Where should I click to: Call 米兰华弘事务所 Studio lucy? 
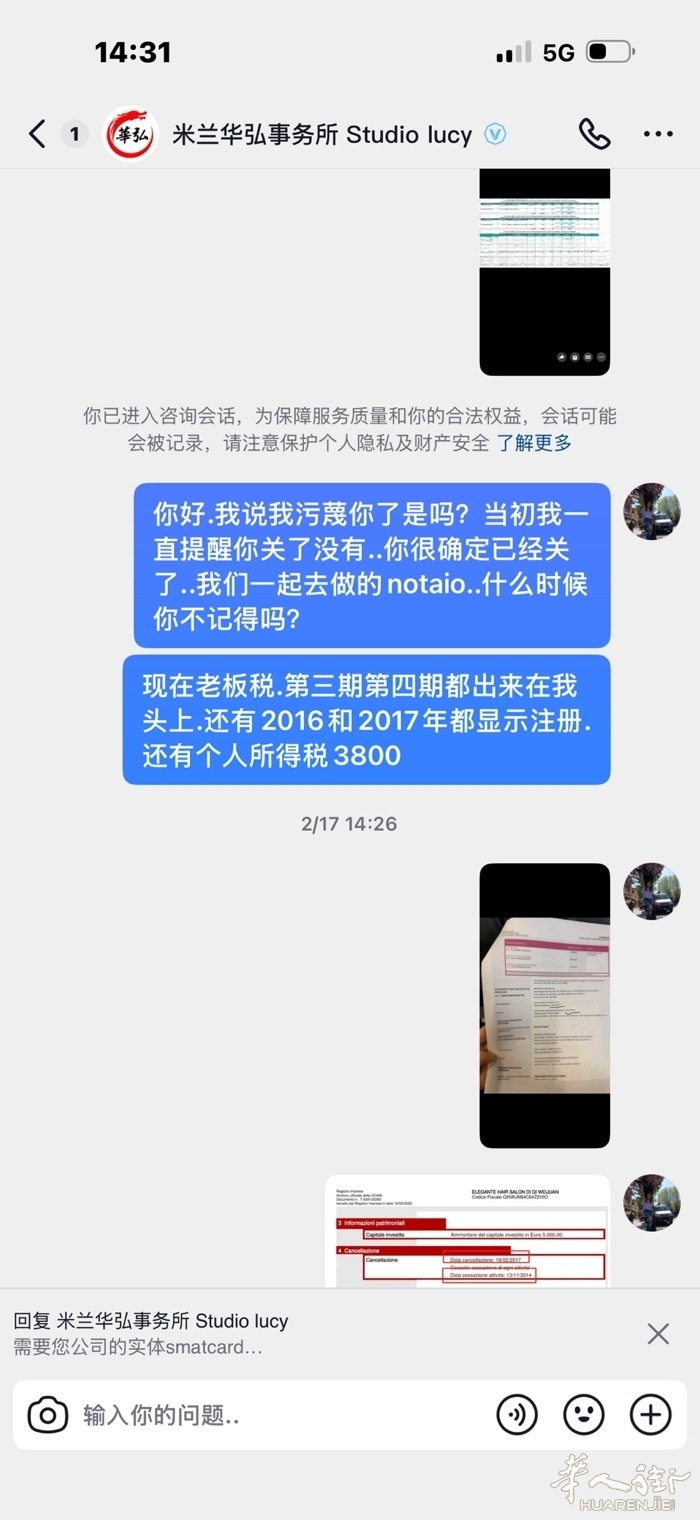(594, 134)
